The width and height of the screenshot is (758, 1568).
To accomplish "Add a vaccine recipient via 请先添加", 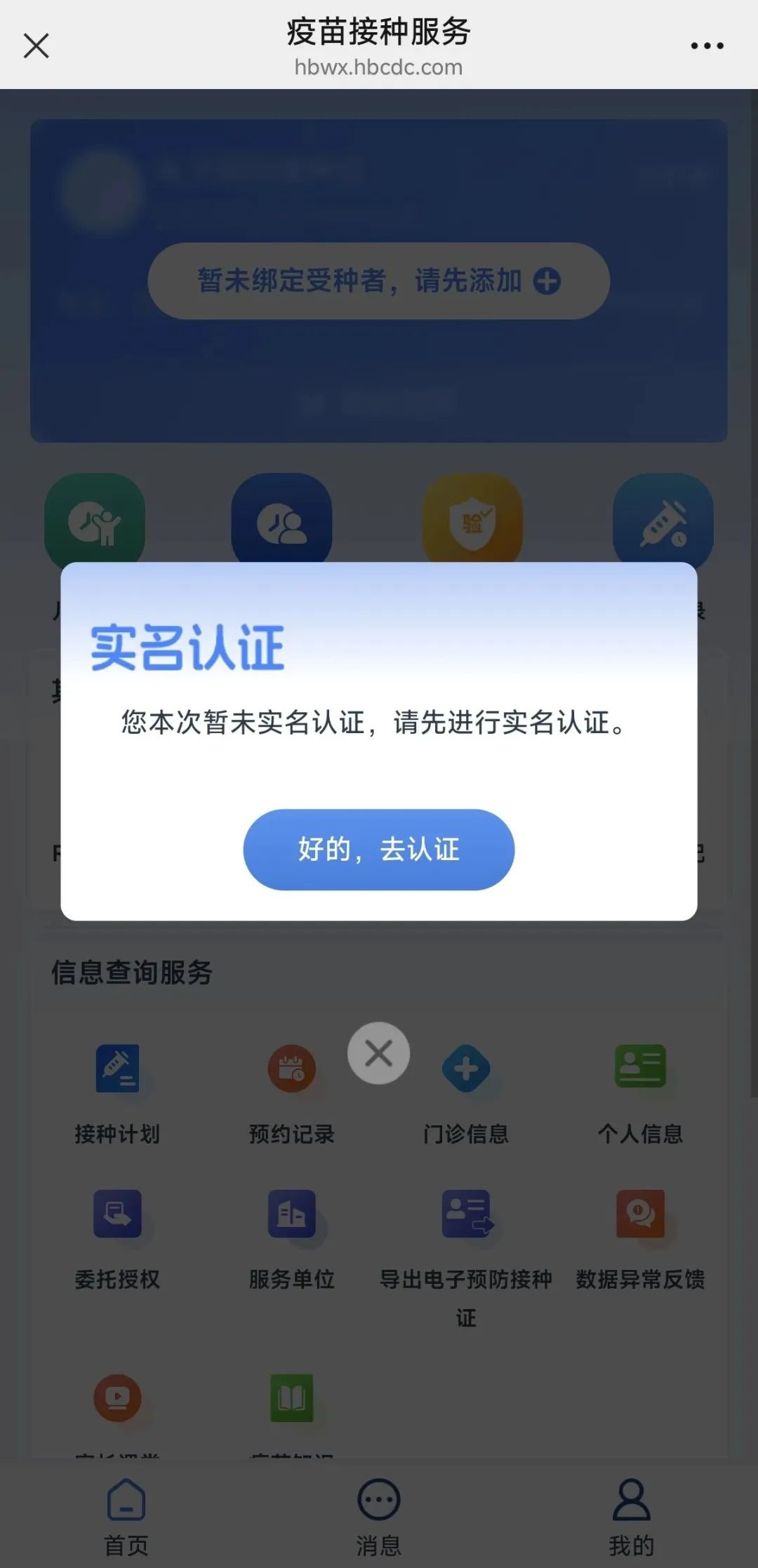I will tap(378, 281).
